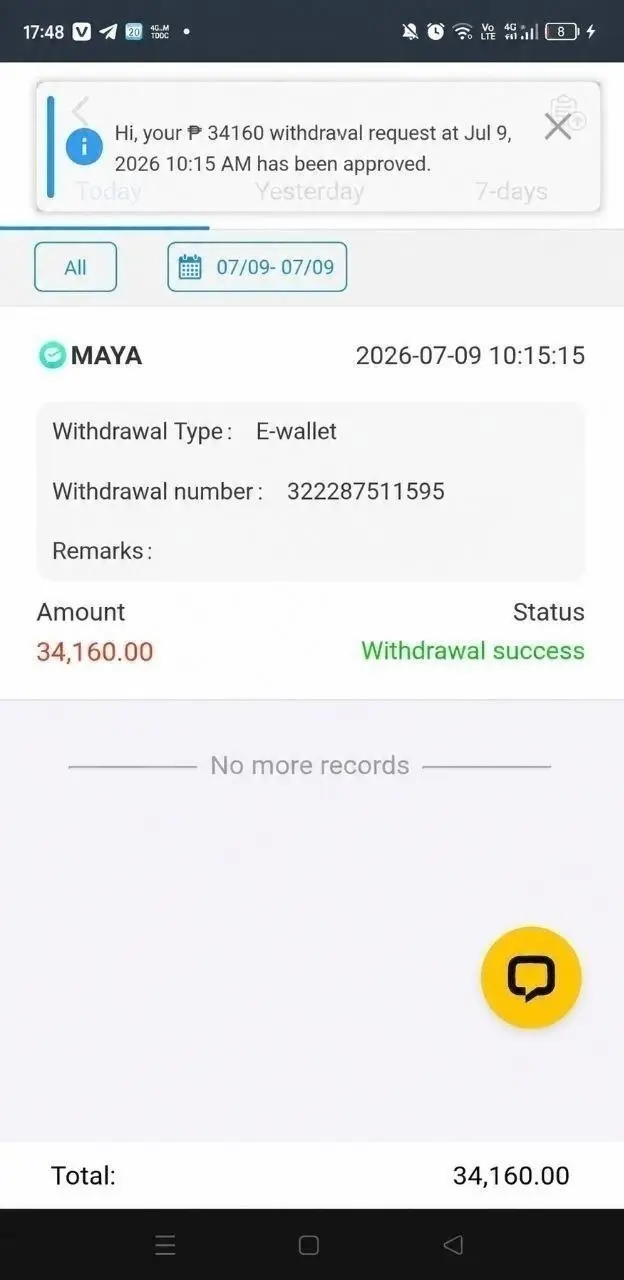Go to the home screen

pos(309,1245)
